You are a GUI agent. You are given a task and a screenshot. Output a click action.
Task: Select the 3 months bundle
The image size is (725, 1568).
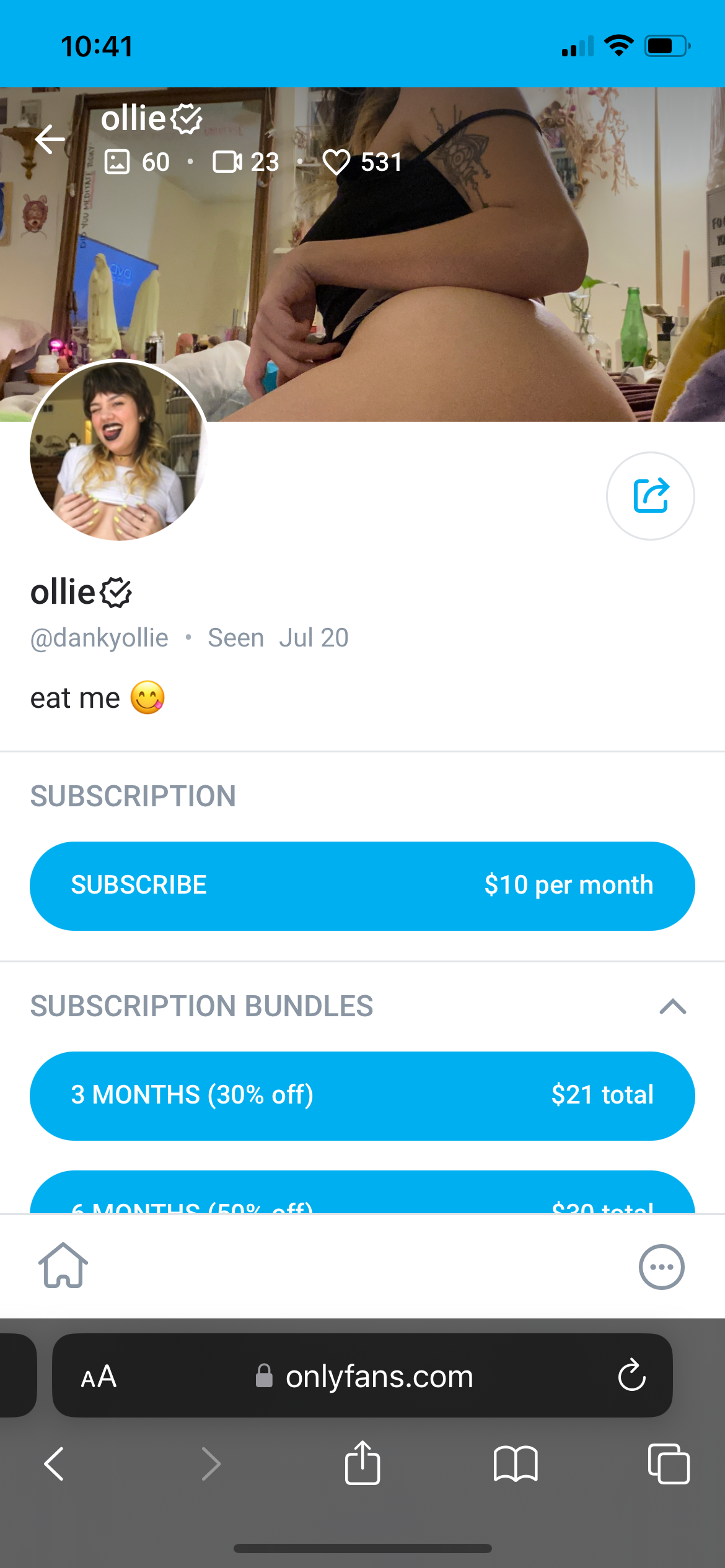point(362,1095)
